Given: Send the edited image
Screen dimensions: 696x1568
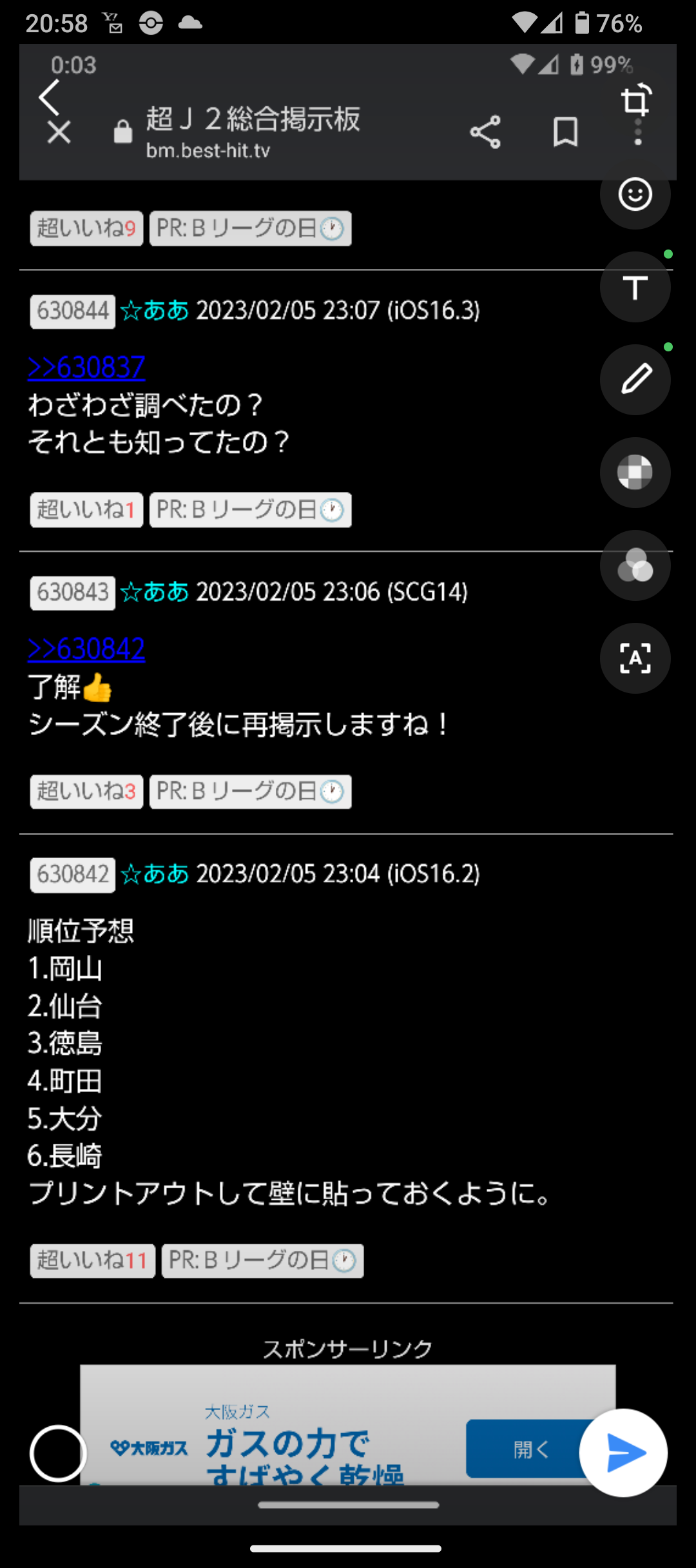Looking at the screenshot, I should click(623, 1453).
